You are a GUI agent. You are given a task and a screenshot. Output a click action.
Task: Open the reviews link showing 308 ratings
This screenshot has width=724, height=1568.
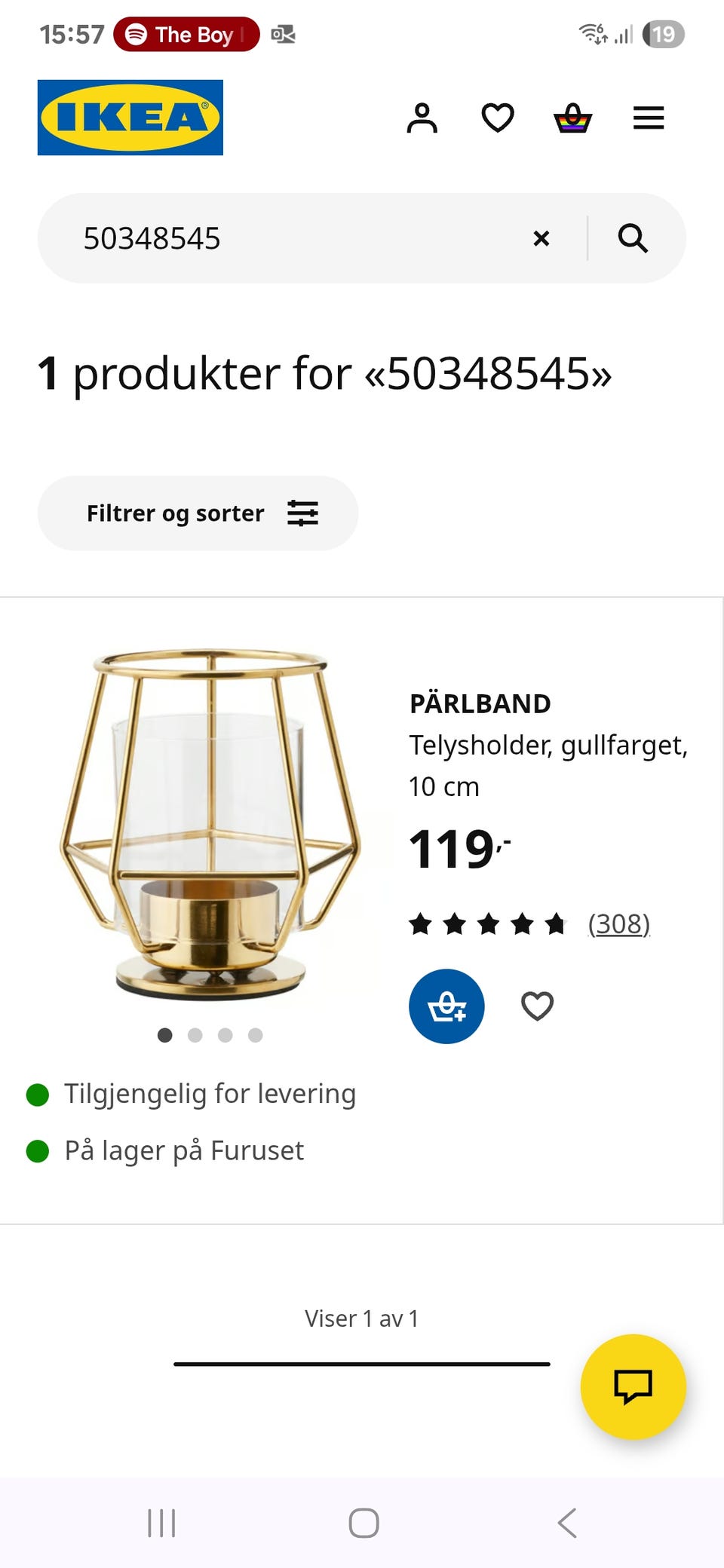(618, 924)
